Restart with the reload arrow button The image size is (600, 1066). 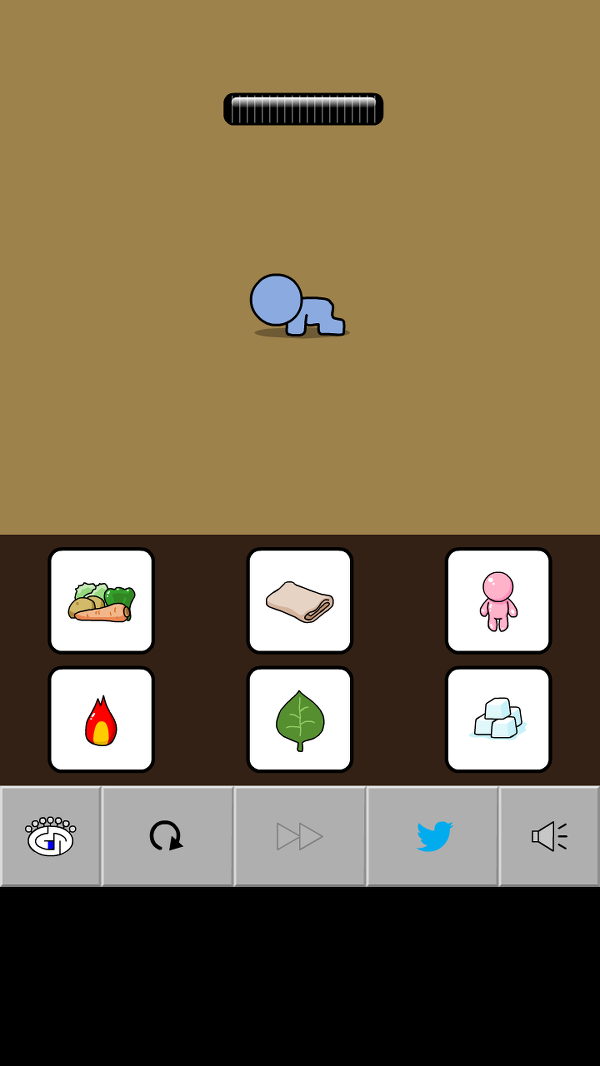click(x=167, y=836)
